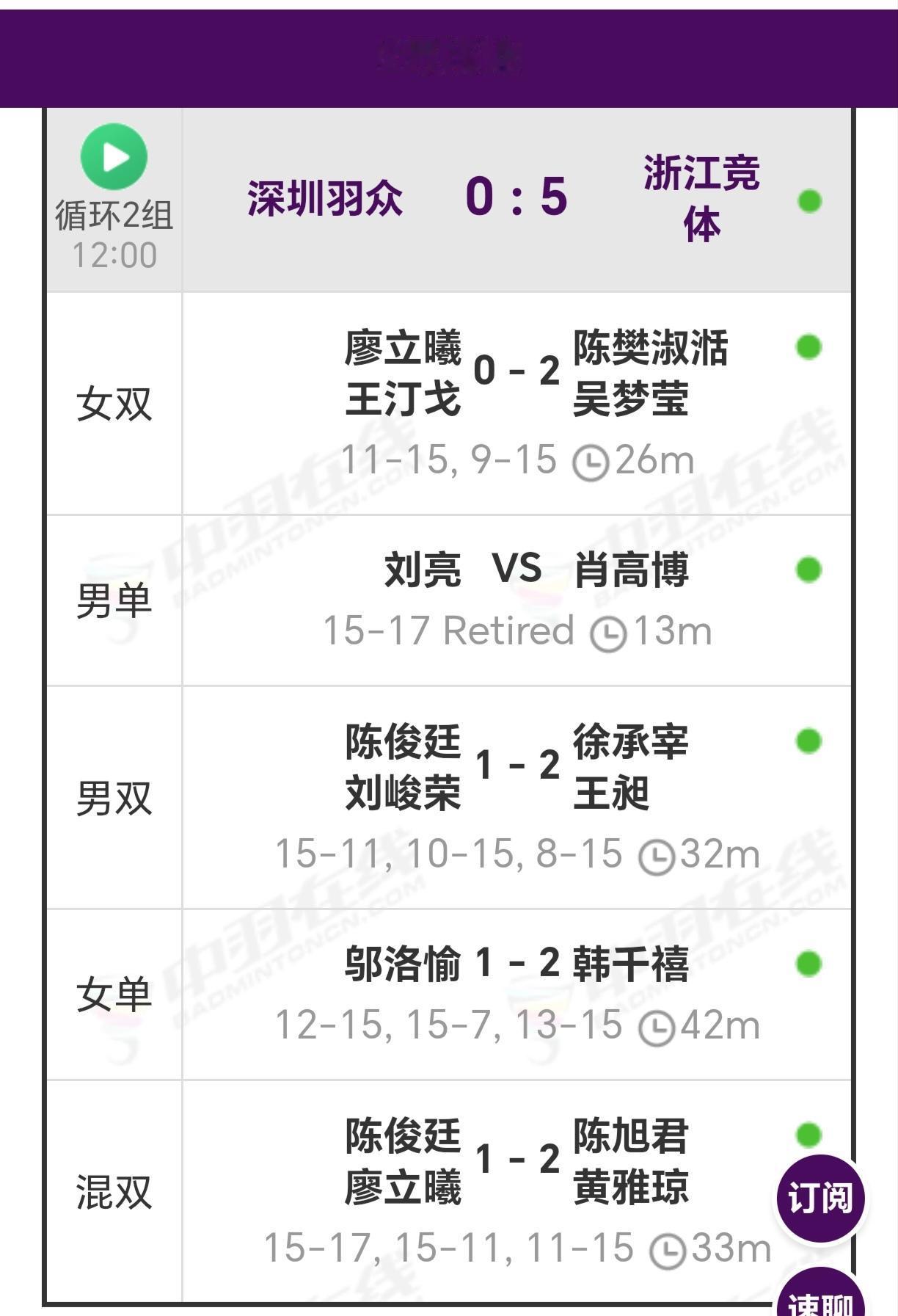898x1316 pixels.
Task: Select the 女双 category label
Action: (x=113, y=402)
